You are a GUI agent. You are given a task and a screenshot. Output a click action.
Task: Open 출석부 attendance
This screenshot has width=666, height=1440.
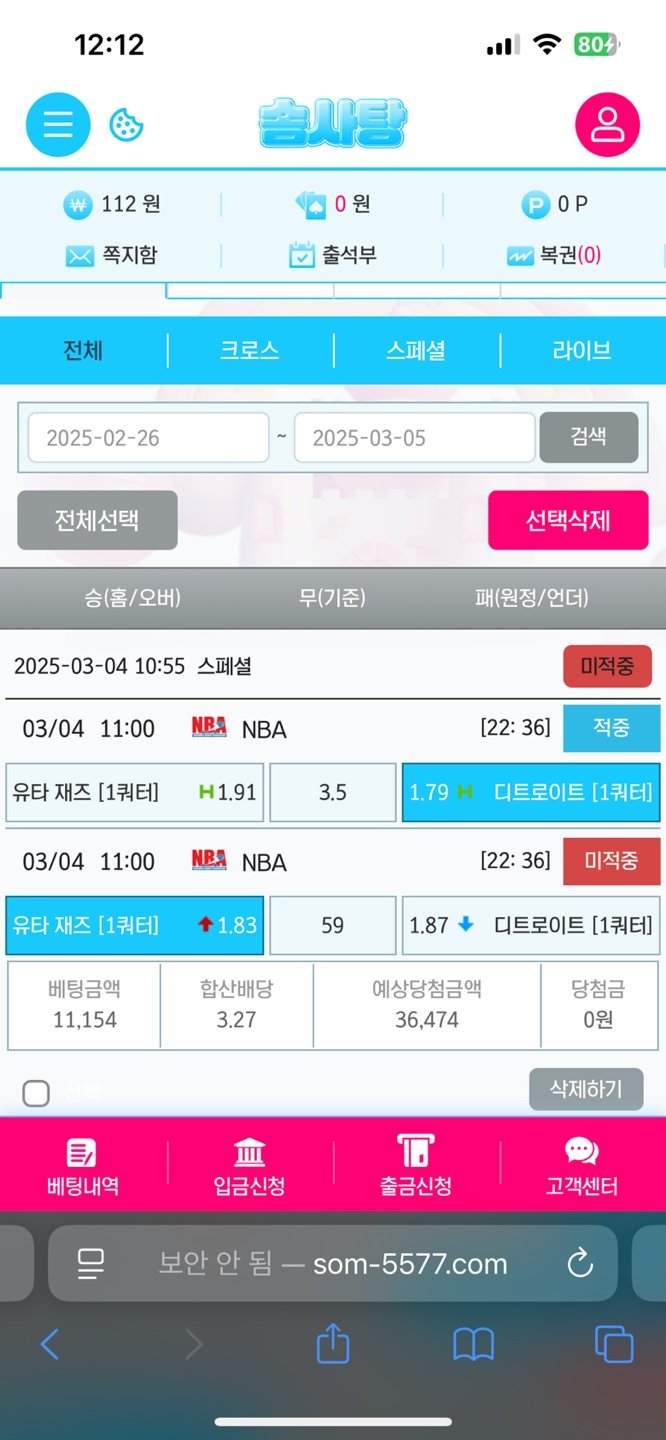[x=333, y=256]
